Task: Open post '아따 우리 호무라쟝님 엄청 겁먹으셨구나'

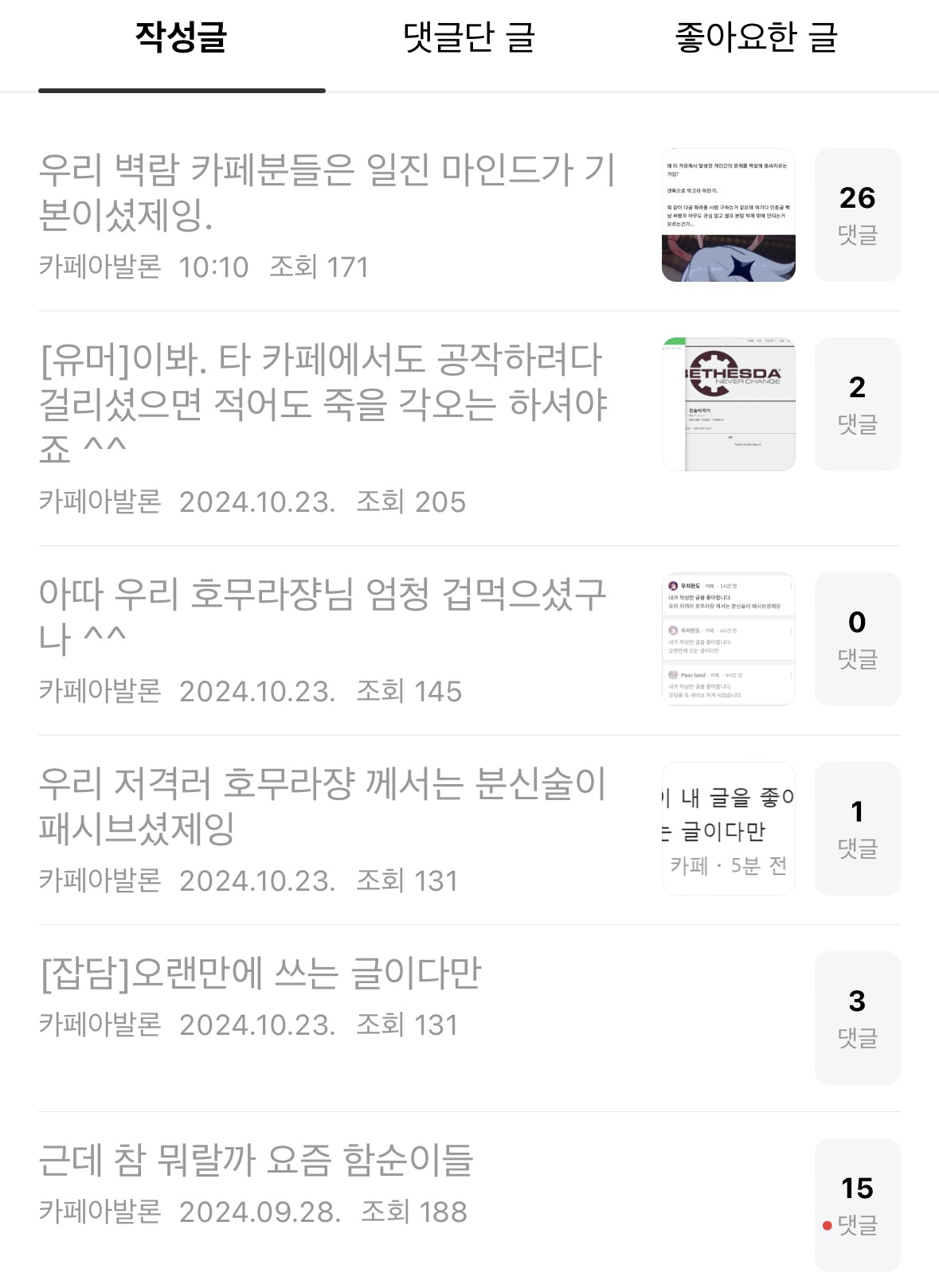Action: 323,615
